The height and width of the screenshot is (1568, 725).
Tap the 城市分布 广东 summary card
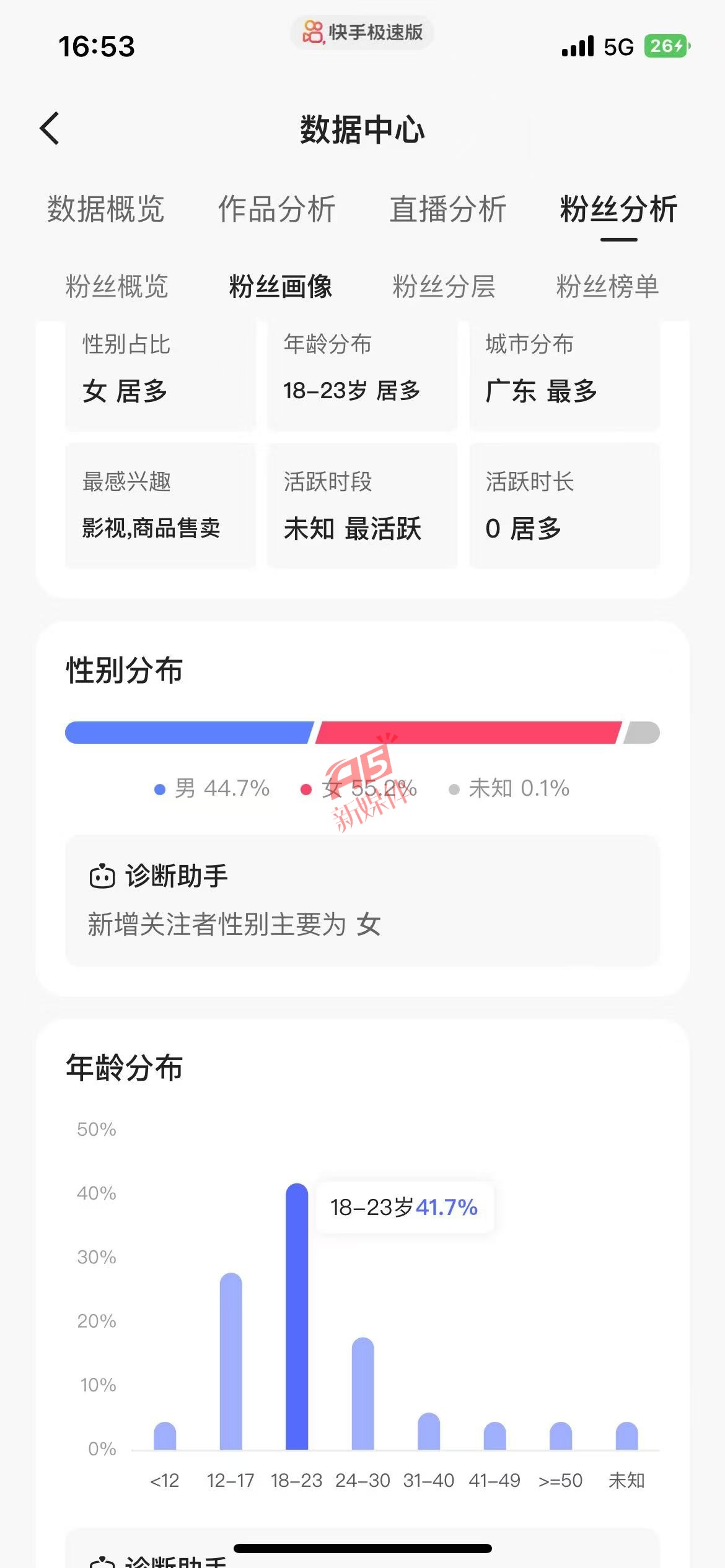[565, 375]
